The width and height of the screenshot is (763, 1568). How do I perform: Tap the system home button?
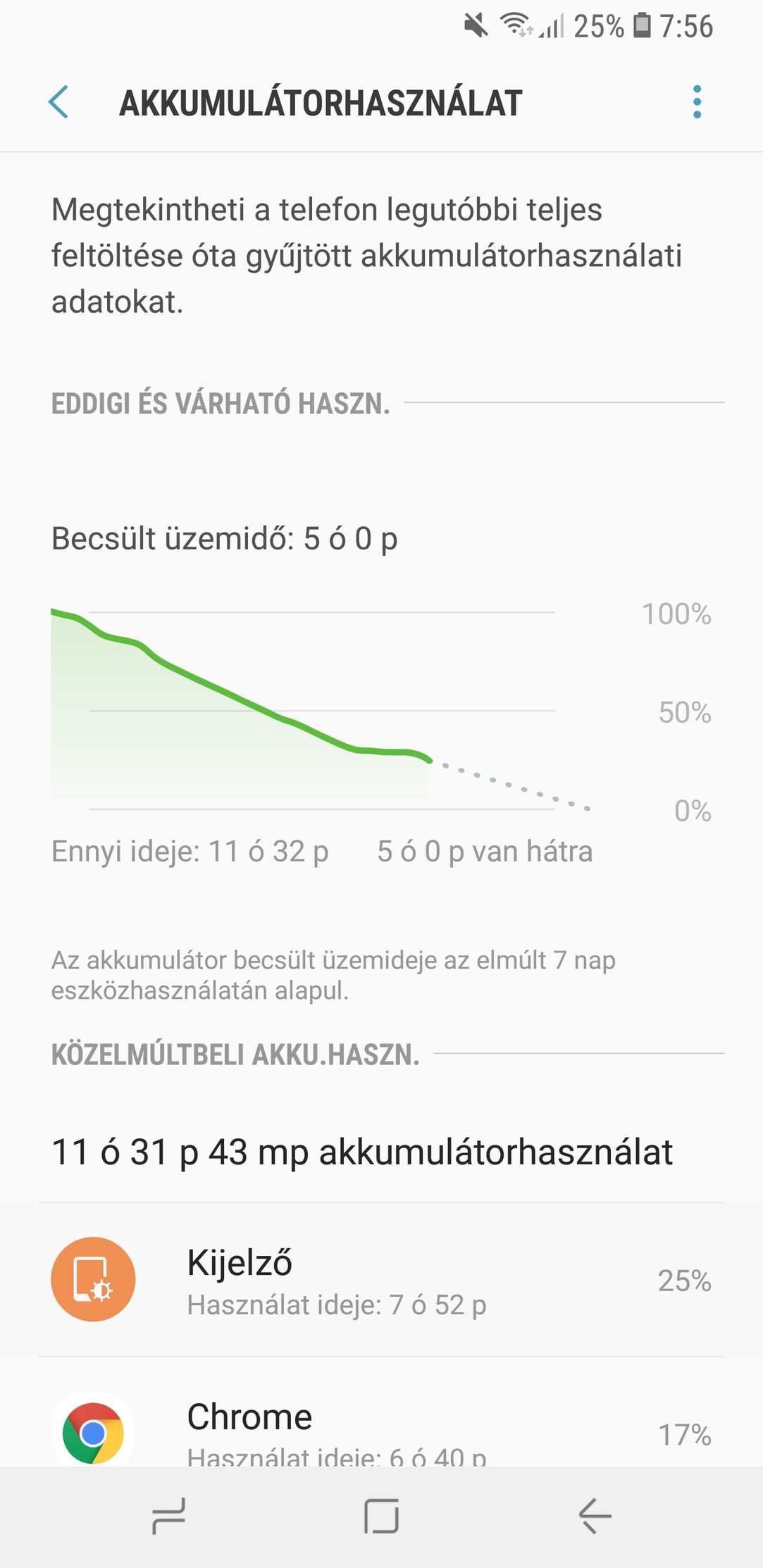(381, 1515)
